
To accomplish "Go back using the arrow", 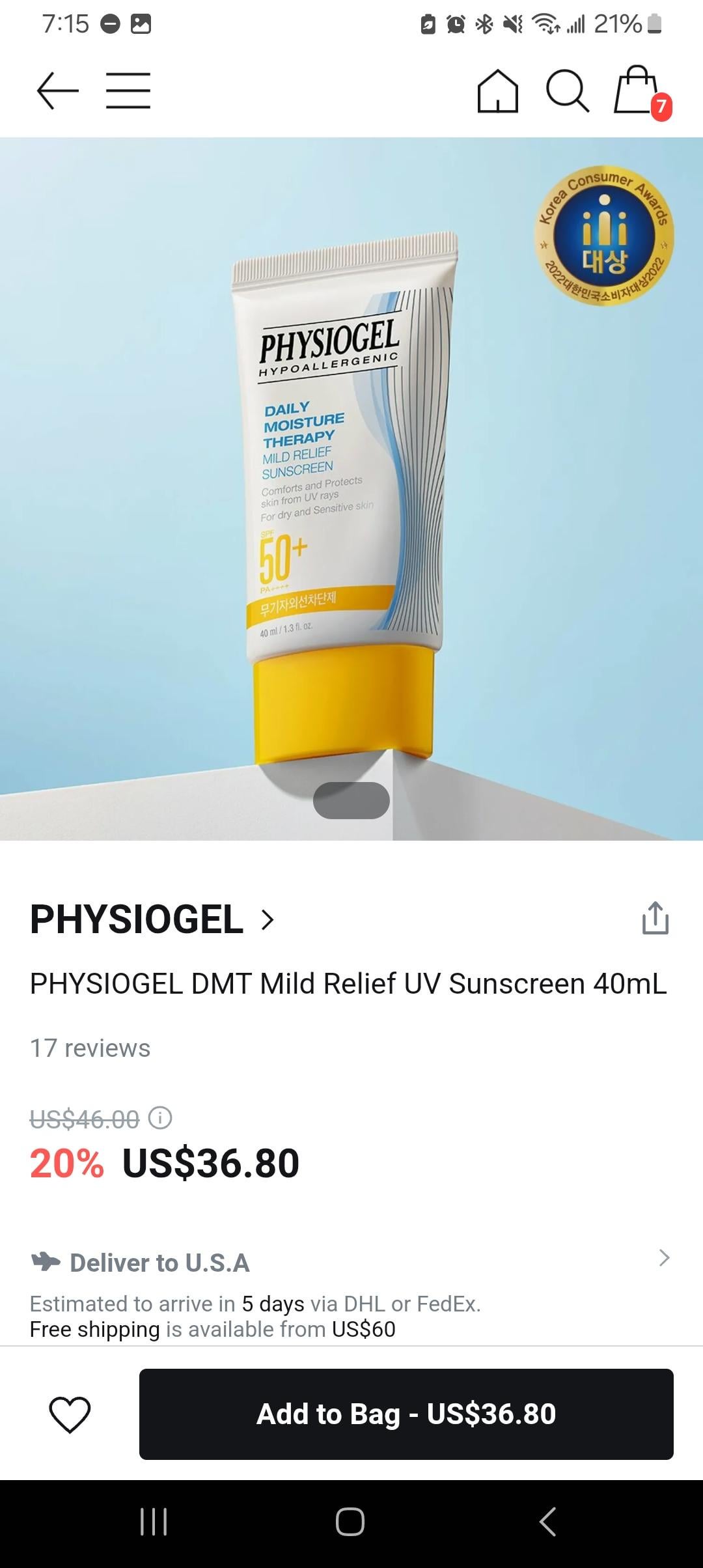I will (x=57, y=91).
